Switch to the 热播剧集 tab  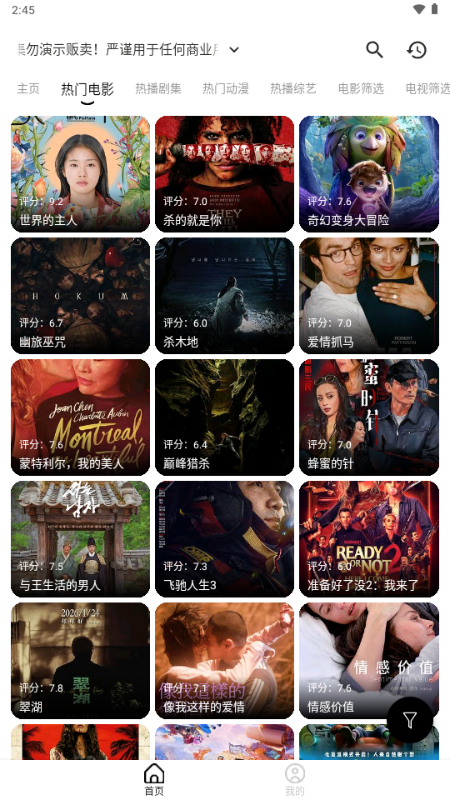(158, 88)
